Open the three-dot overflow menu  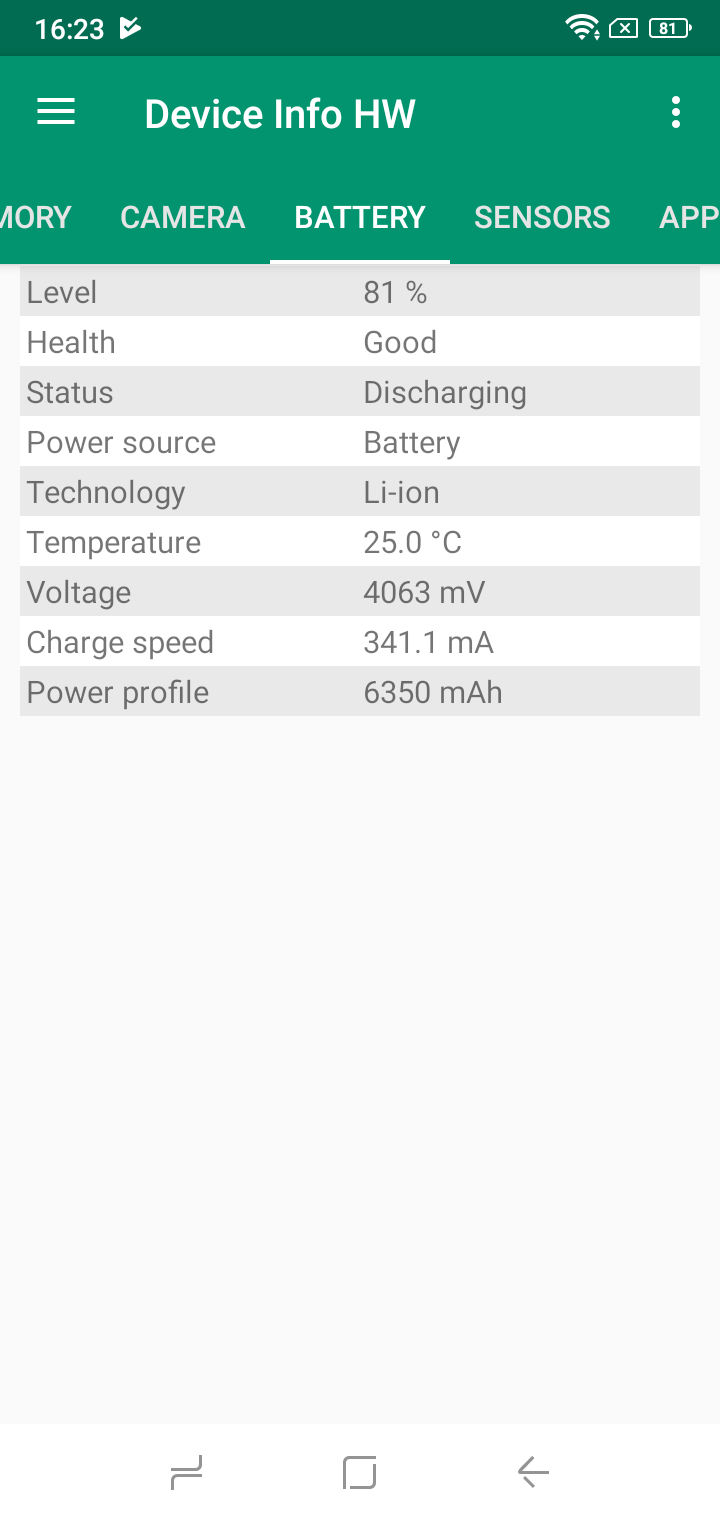pos(676,113)
